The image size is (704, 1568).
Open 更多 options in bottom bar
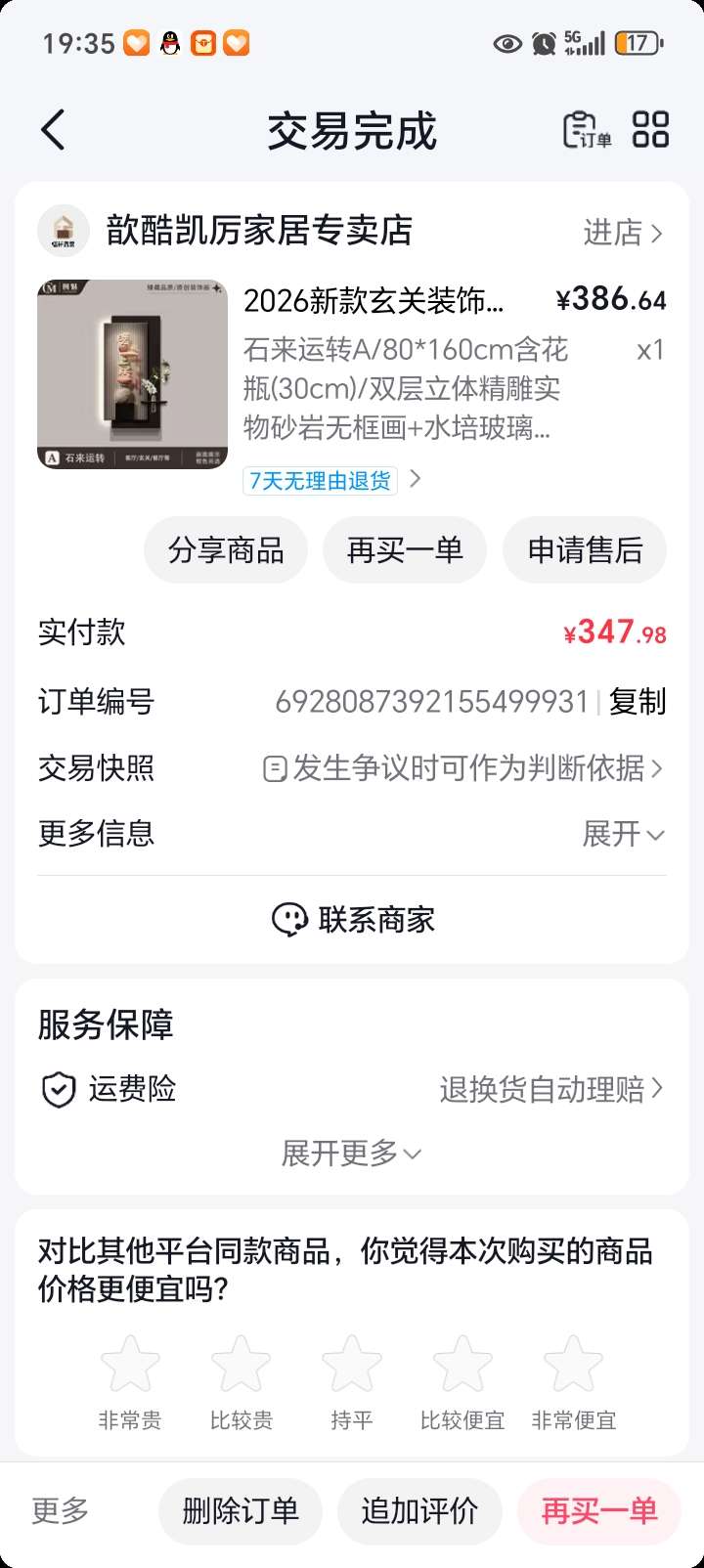61,1511
